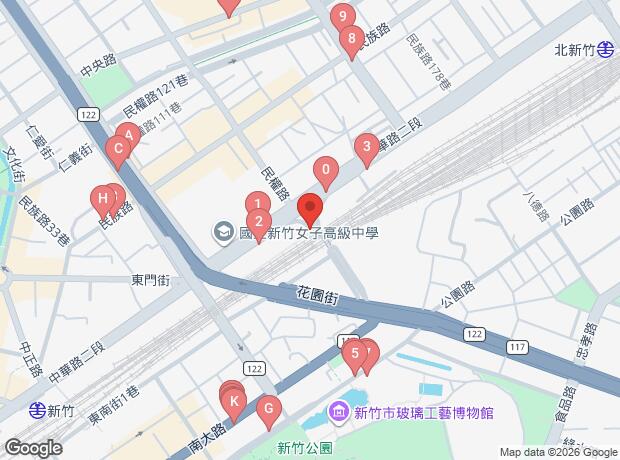
Task: Open map marker H
Action: [102, 199]
